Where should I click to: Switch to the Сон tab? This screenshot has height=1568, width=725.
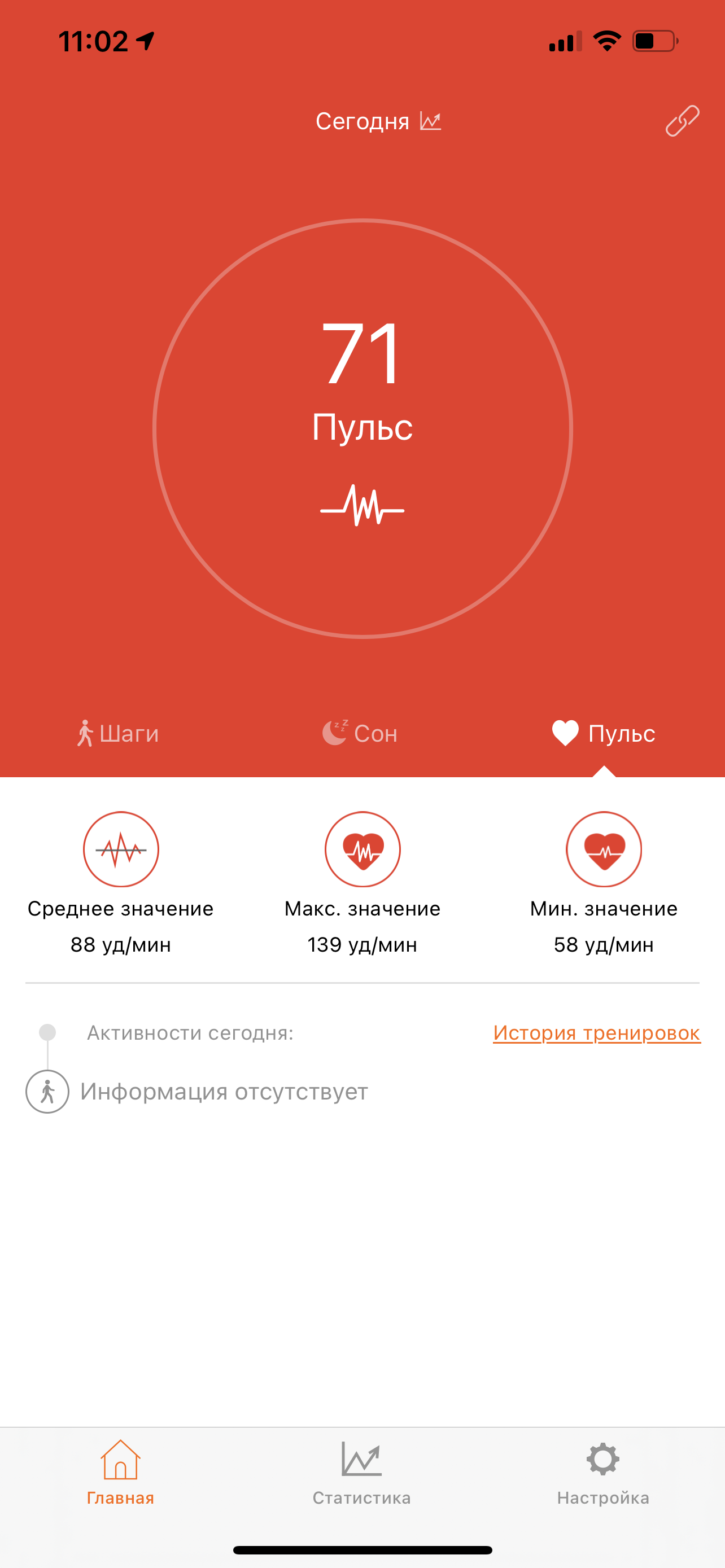(x=360, y=733)
